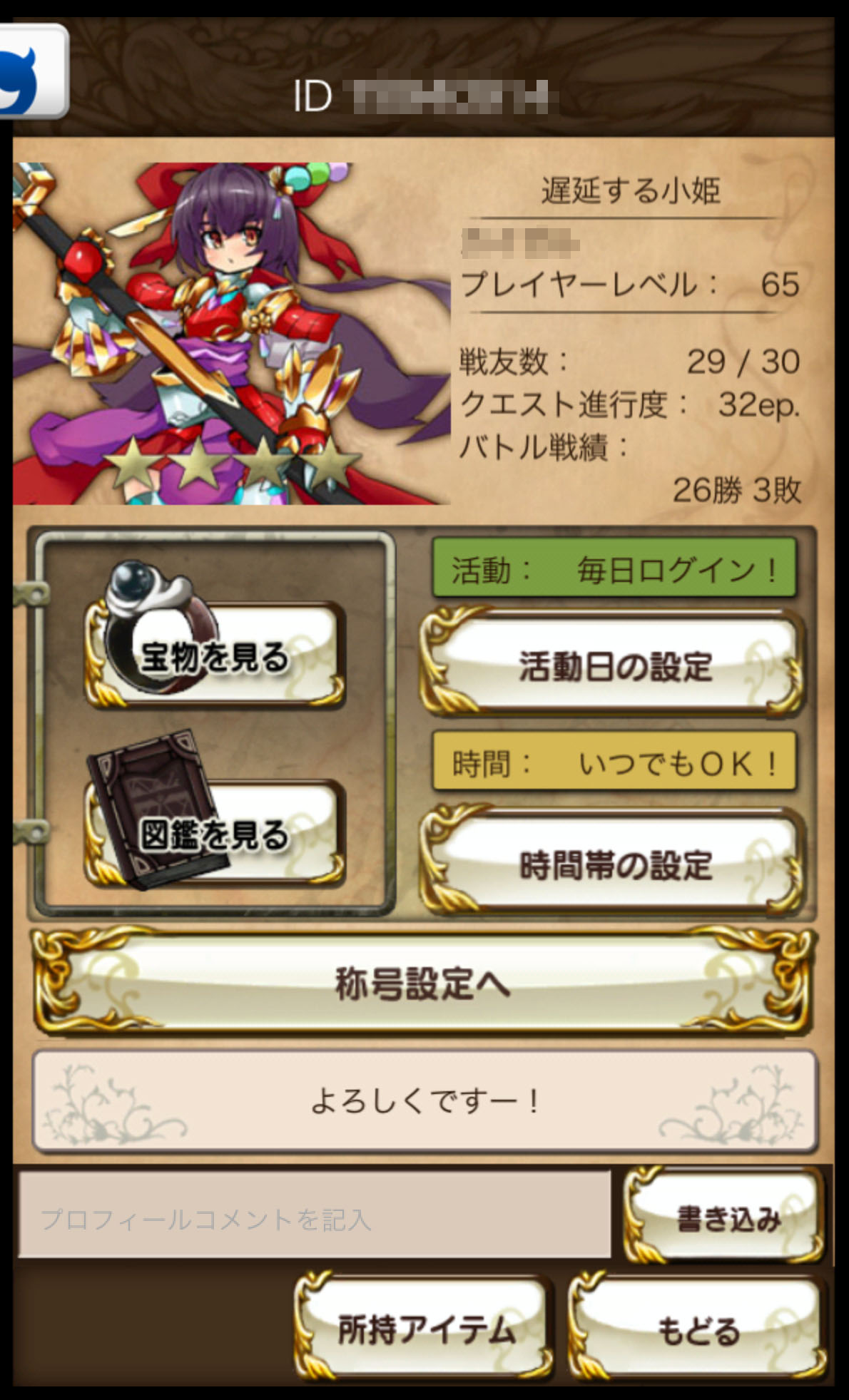Go to title settings (称号設定へ)

(423, 983)
